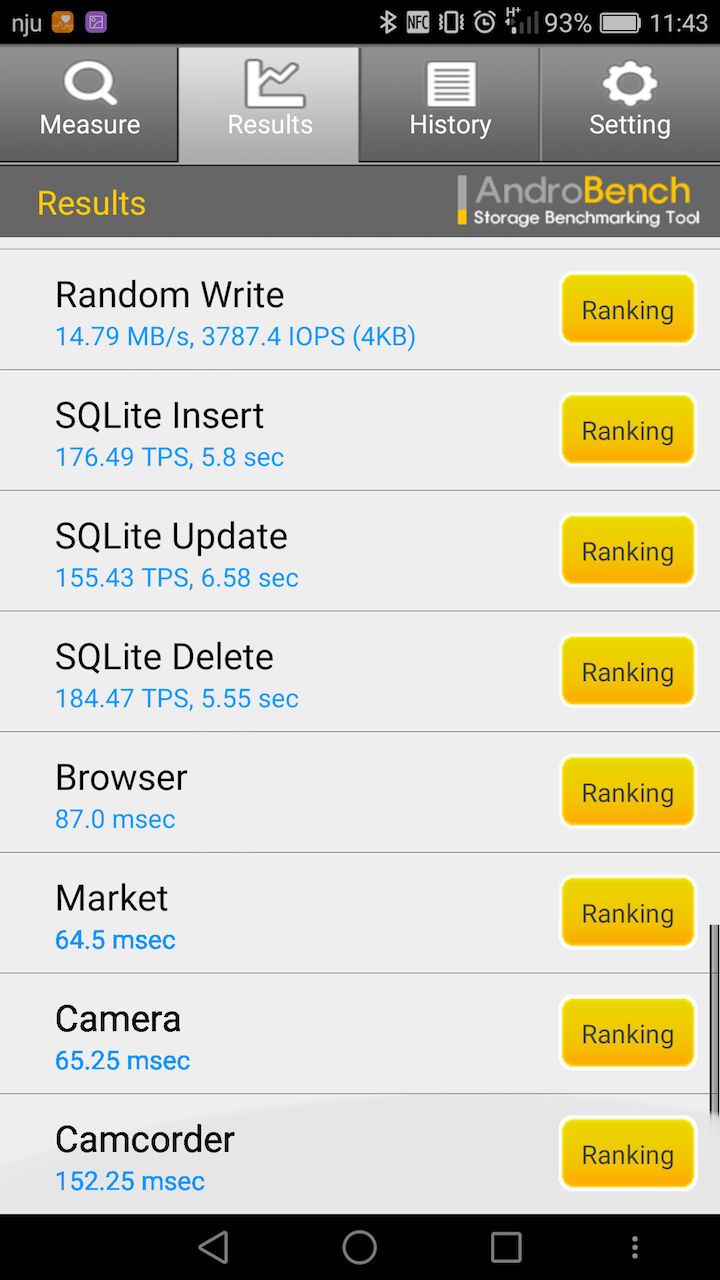See Ranking for Market result

pyautogui.click(x=628, y=913)
